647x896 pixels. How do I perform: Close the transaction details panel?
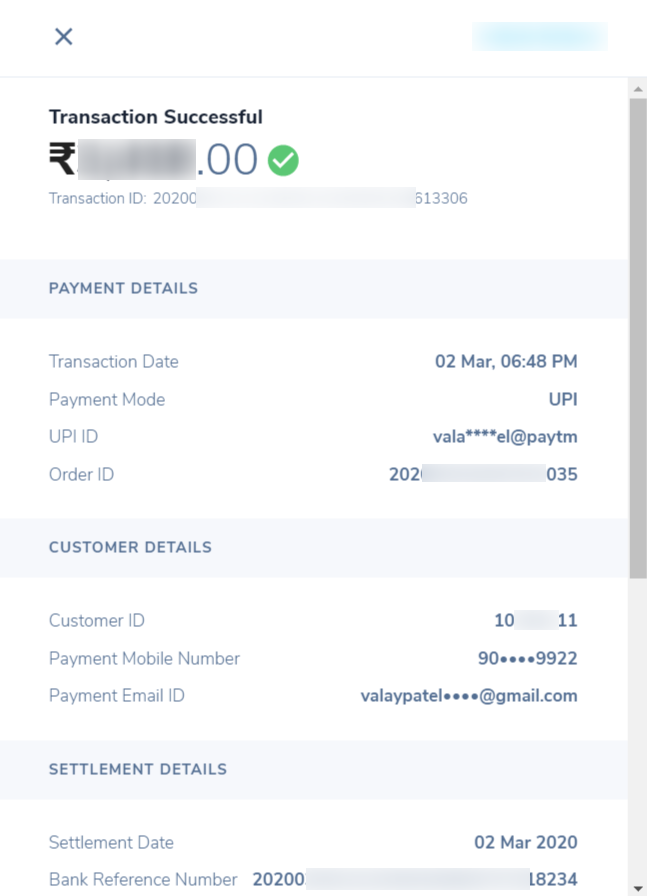(x=63, y=37)
